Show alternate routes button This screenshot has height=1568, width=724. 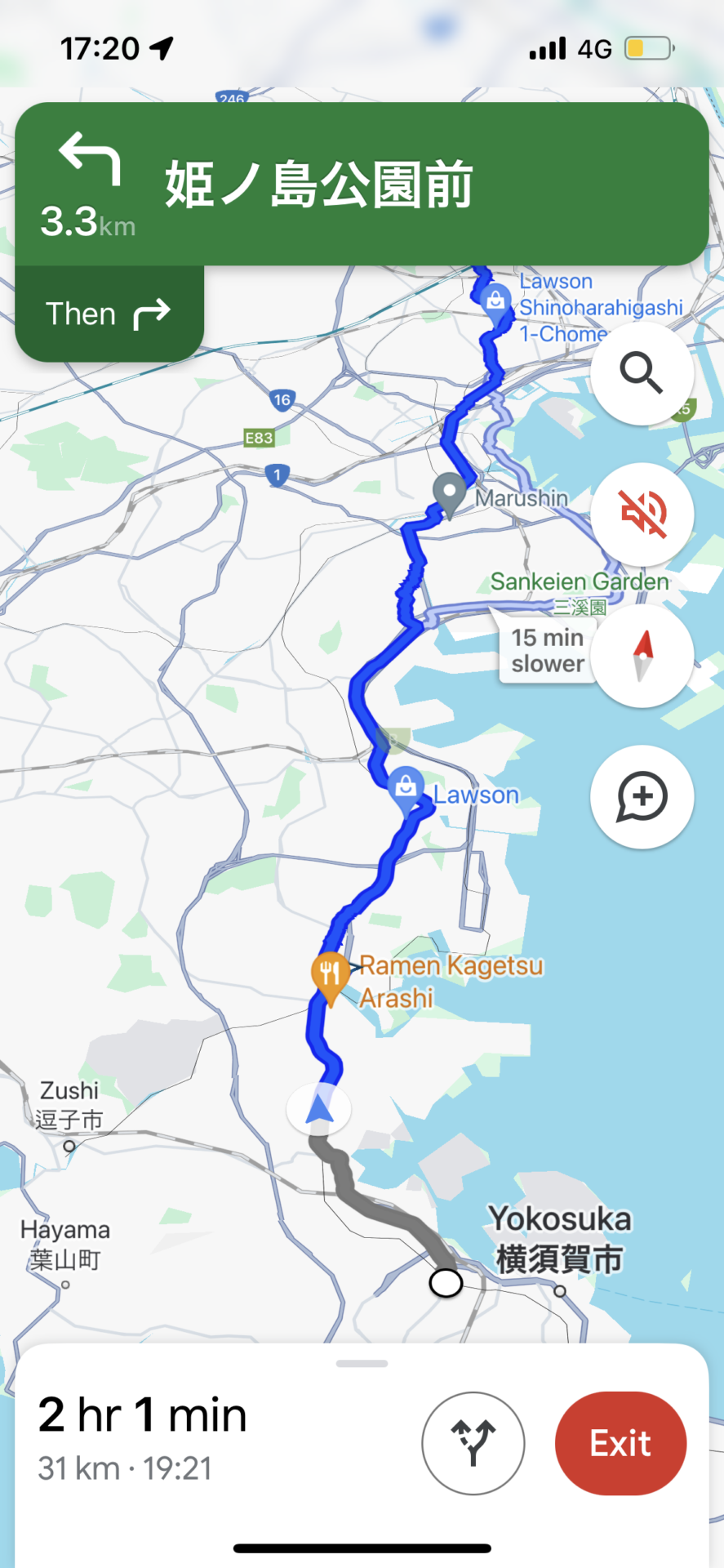pyautogui.click(x=473, y=1443)
